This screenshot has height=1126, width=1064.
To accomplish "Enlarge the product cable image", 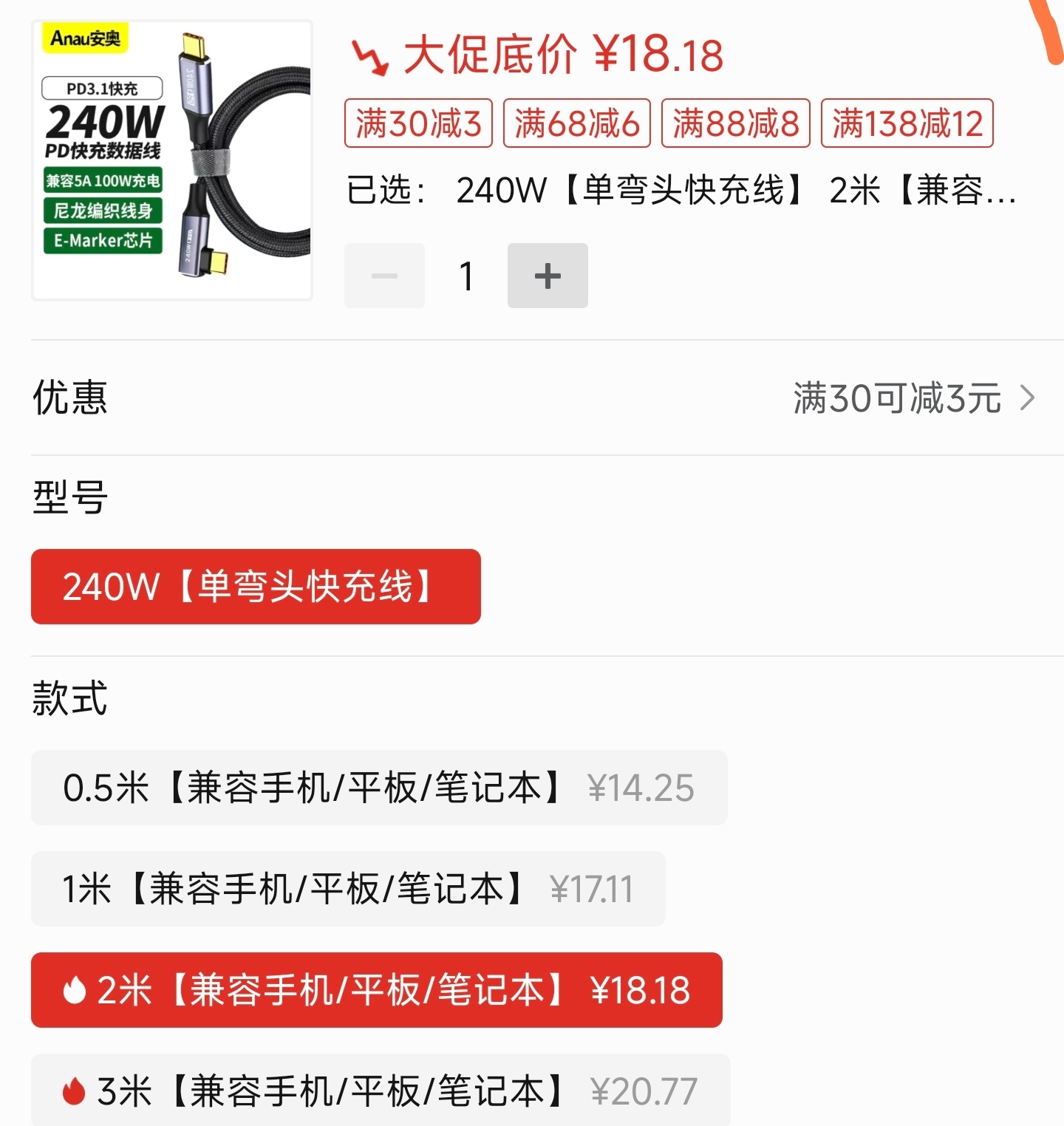I will [x=172, y=160].
